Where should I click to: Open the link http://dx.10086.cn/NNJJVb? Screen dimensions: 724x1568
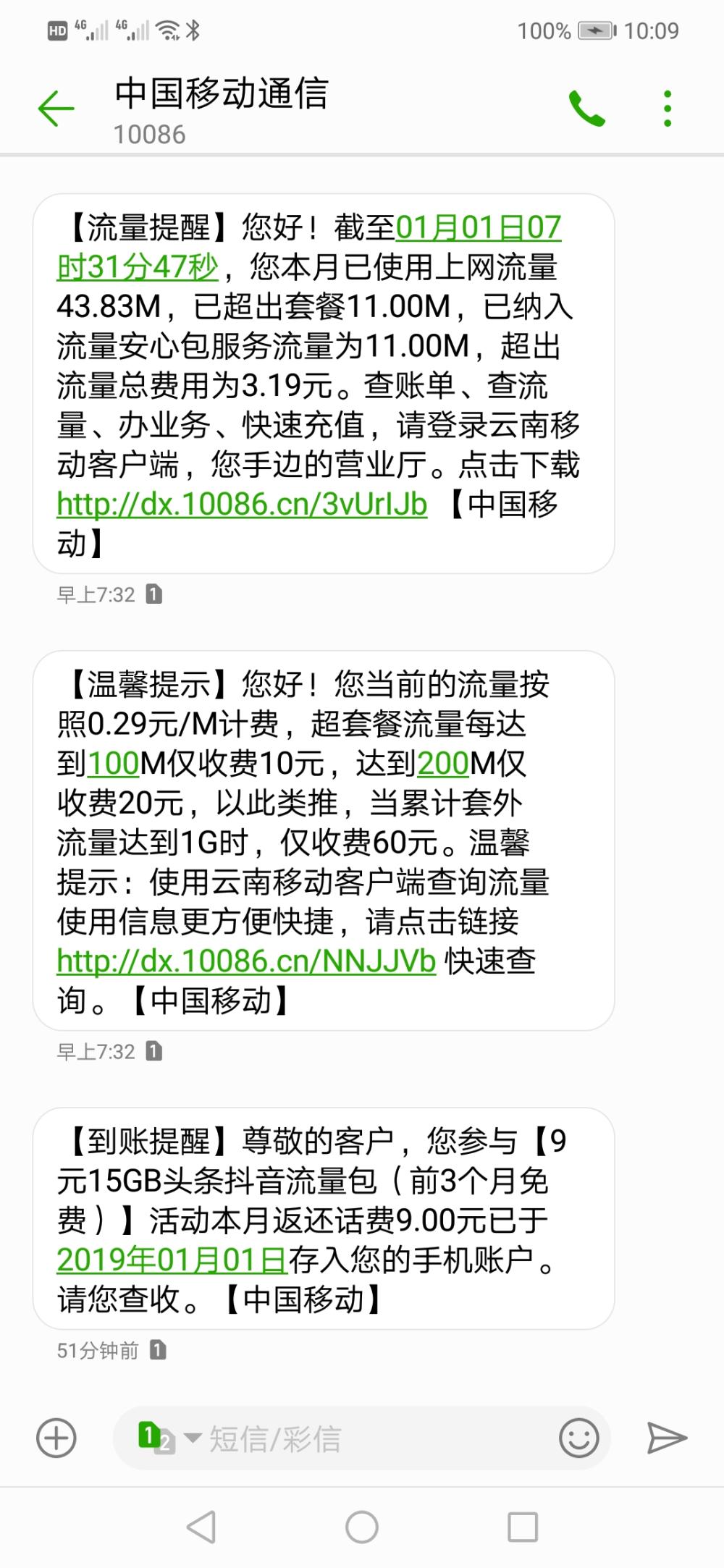coord(246,961)
